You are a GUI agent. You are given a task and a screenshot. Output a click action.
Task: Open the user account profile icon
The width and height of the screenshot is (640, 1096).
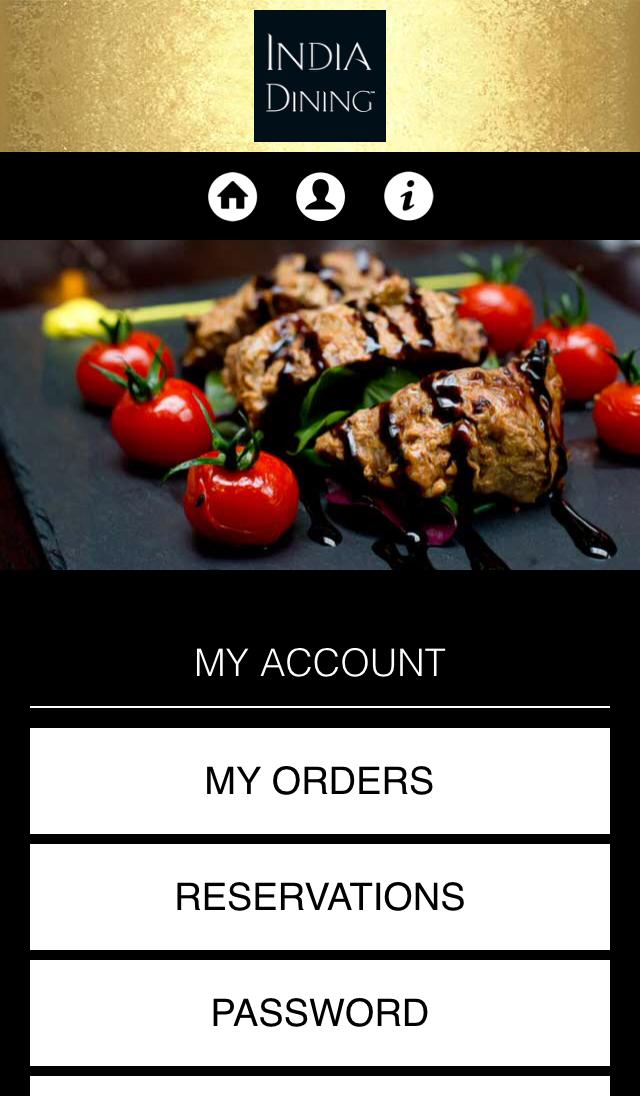320,196
